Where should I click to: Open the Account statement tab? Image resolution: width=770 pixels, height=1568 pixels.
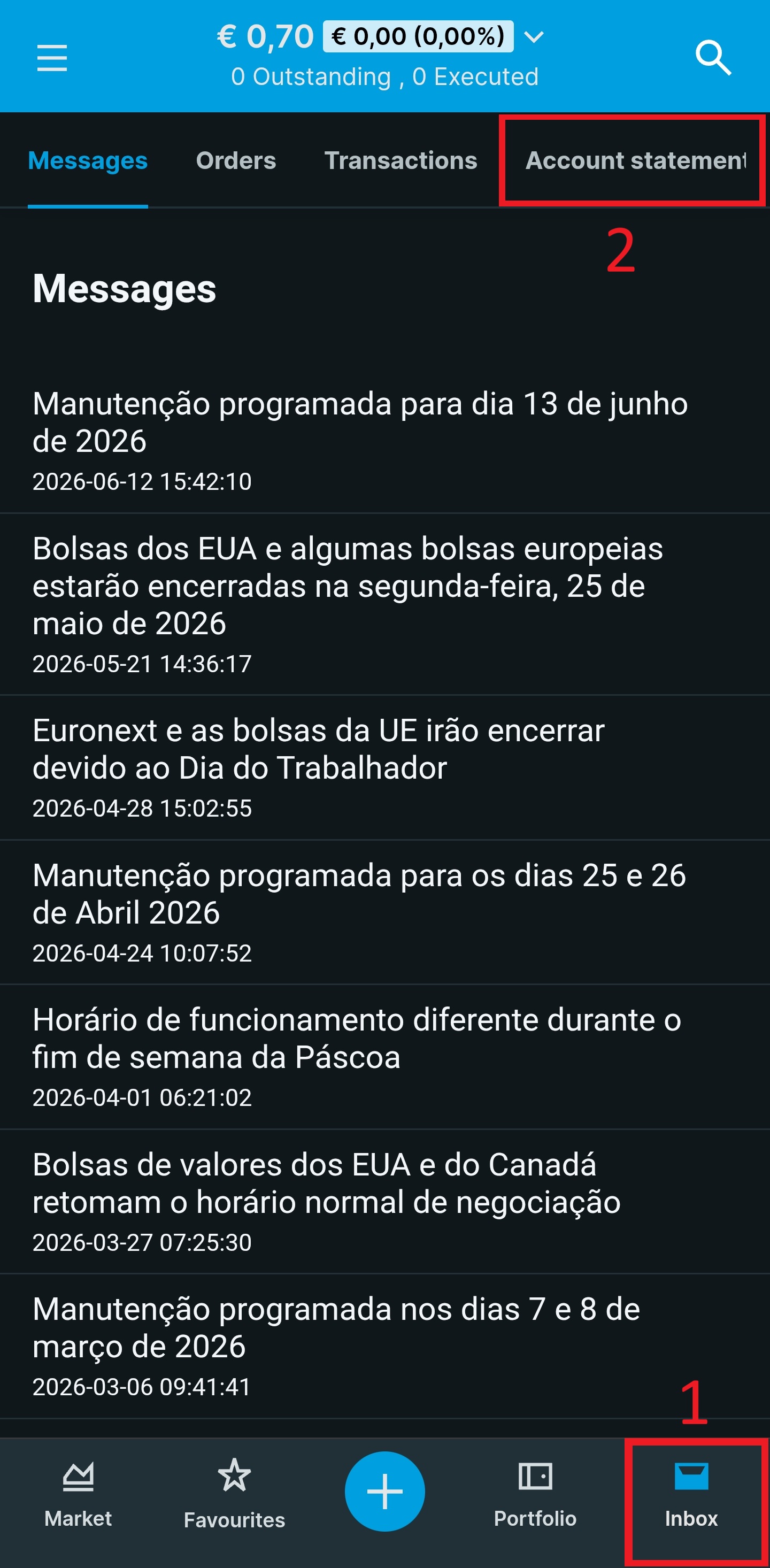pos(635,160)
